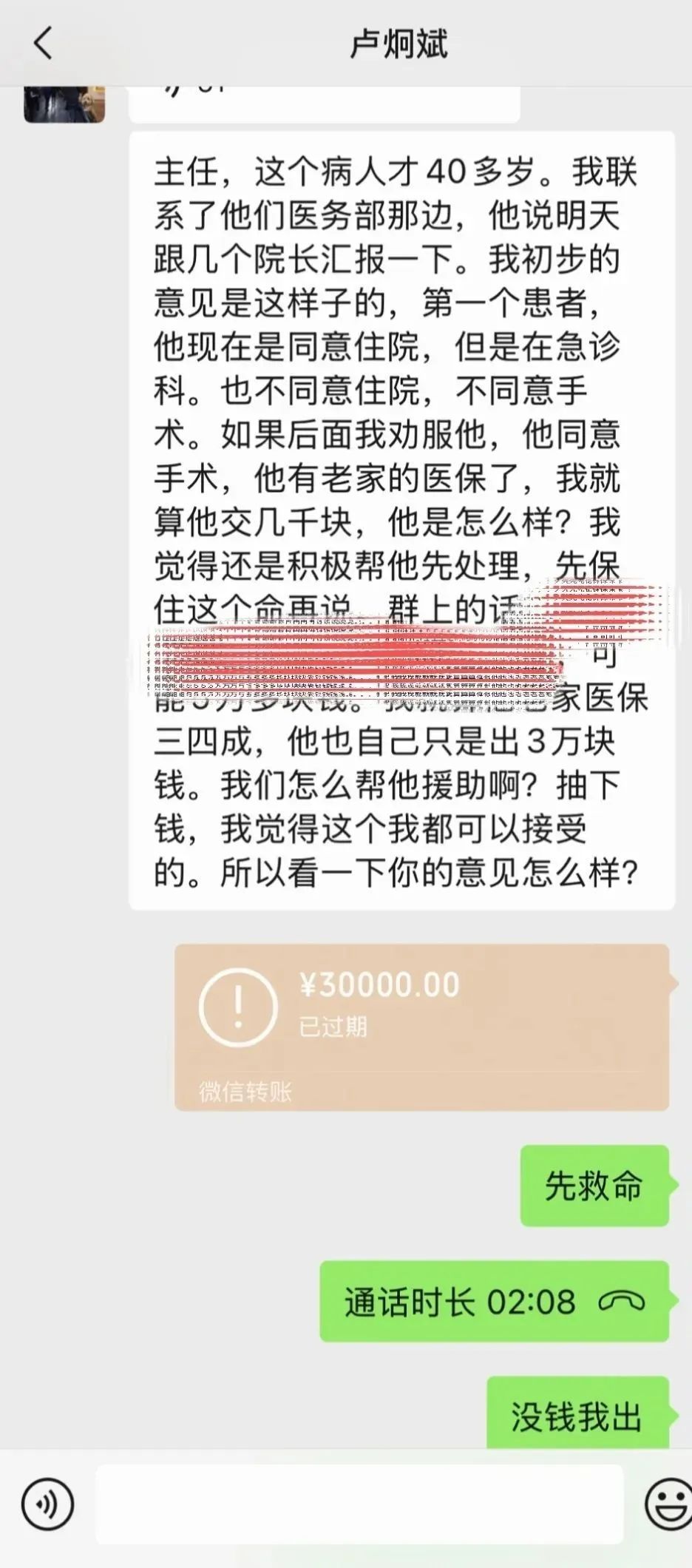This screenshot has height=1568, width=692.
Task: Tap the phone handset icon in call bubble
Action: pos(625,1305)
